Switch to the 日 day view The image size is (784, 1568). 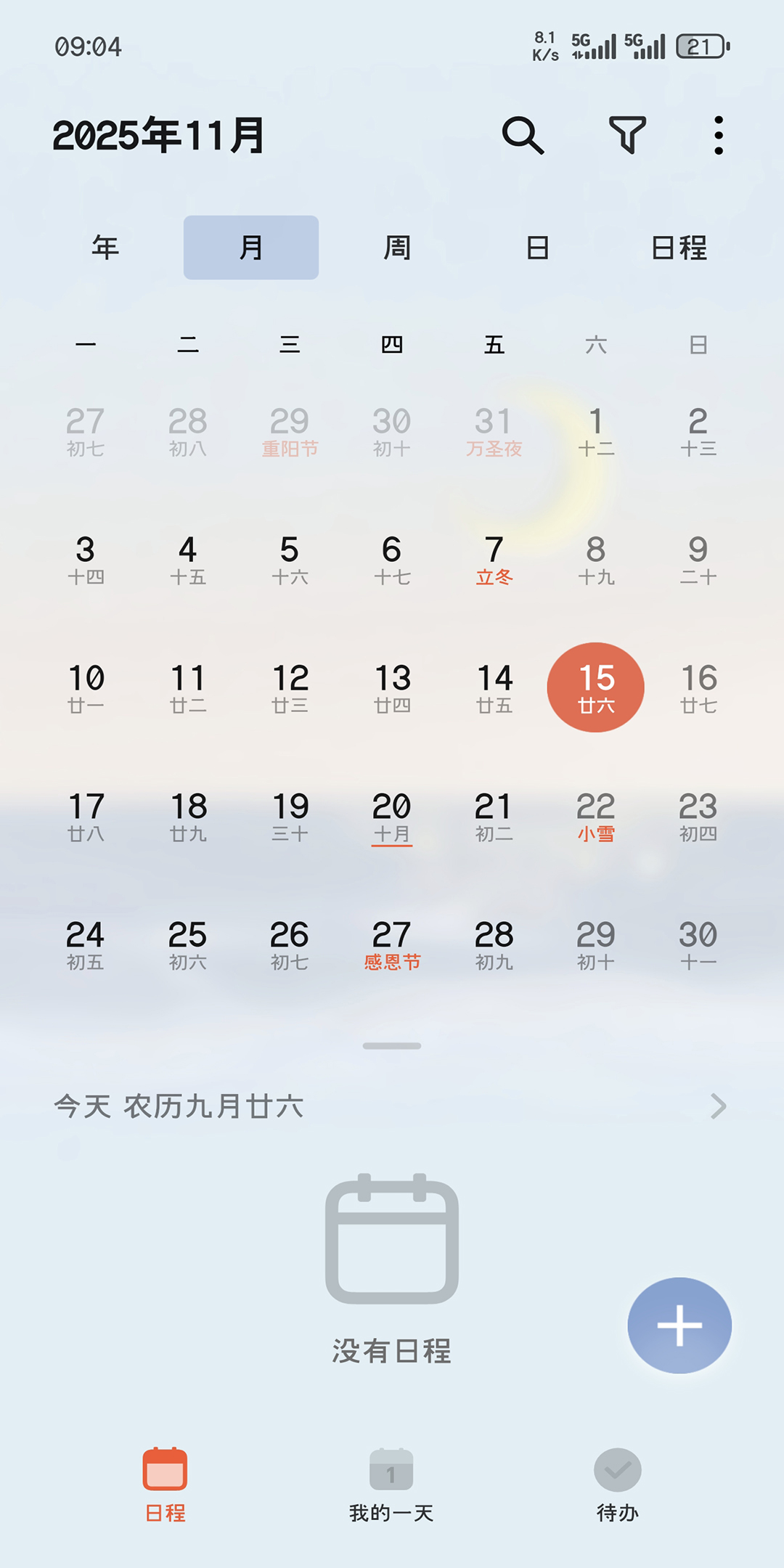pos(537,248)
